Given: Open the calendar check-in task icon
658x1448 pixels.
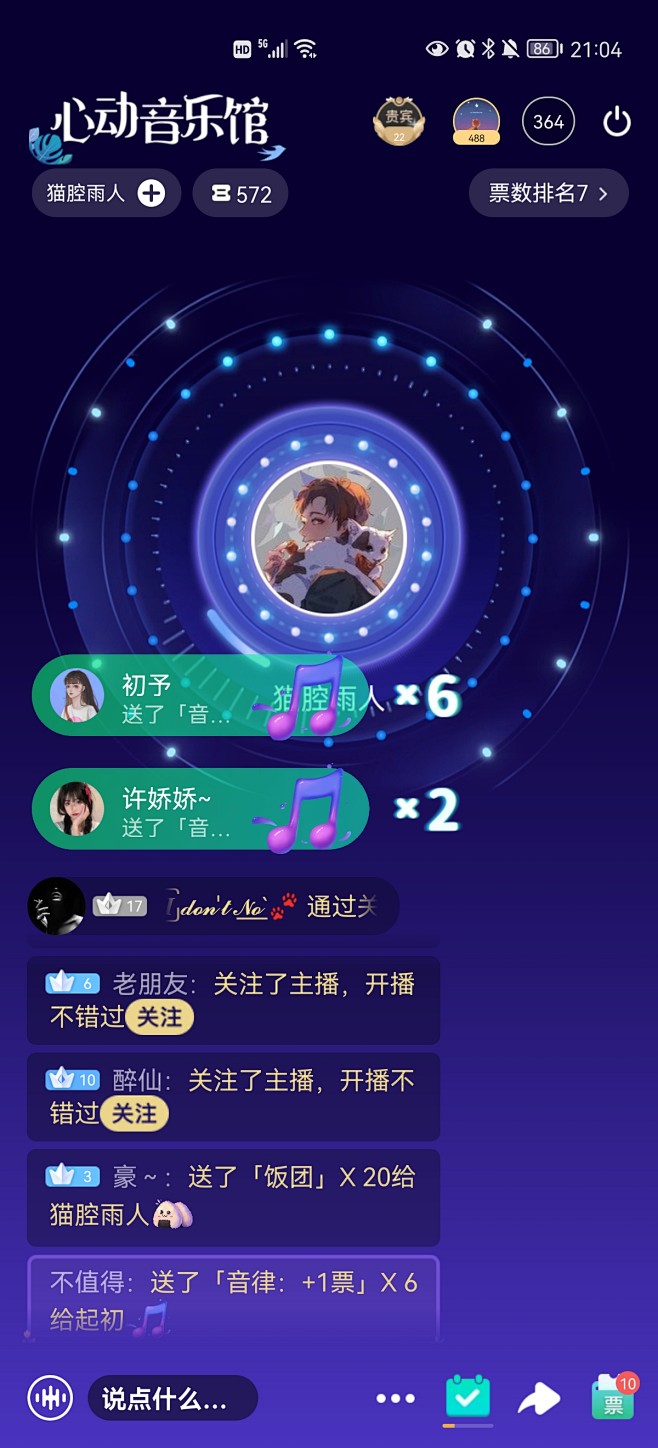Looking at the screenshot, I should pos(467,1398).
